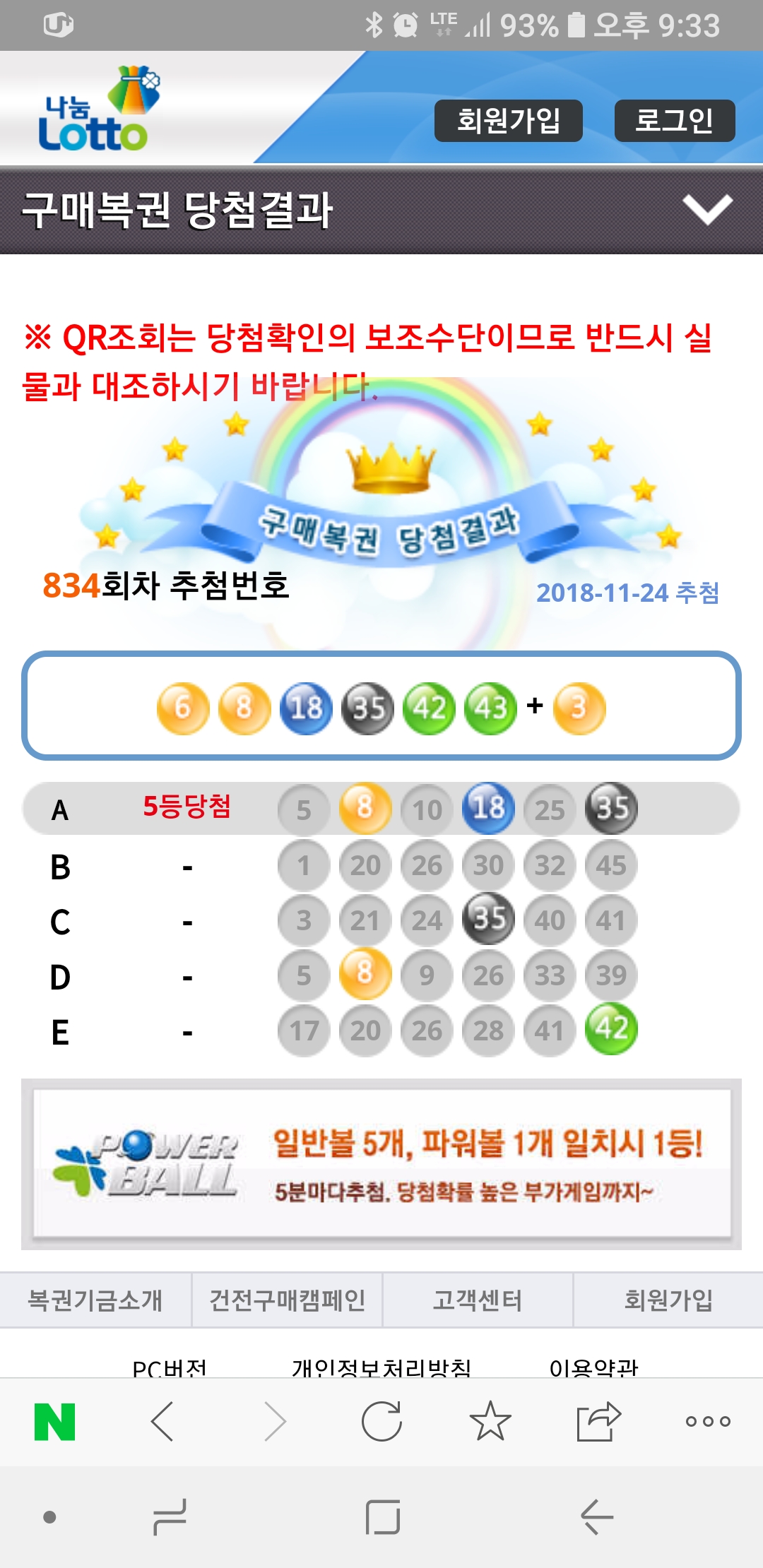Tap the system home button
The image size is (763, 1568).
(383, 1516)
